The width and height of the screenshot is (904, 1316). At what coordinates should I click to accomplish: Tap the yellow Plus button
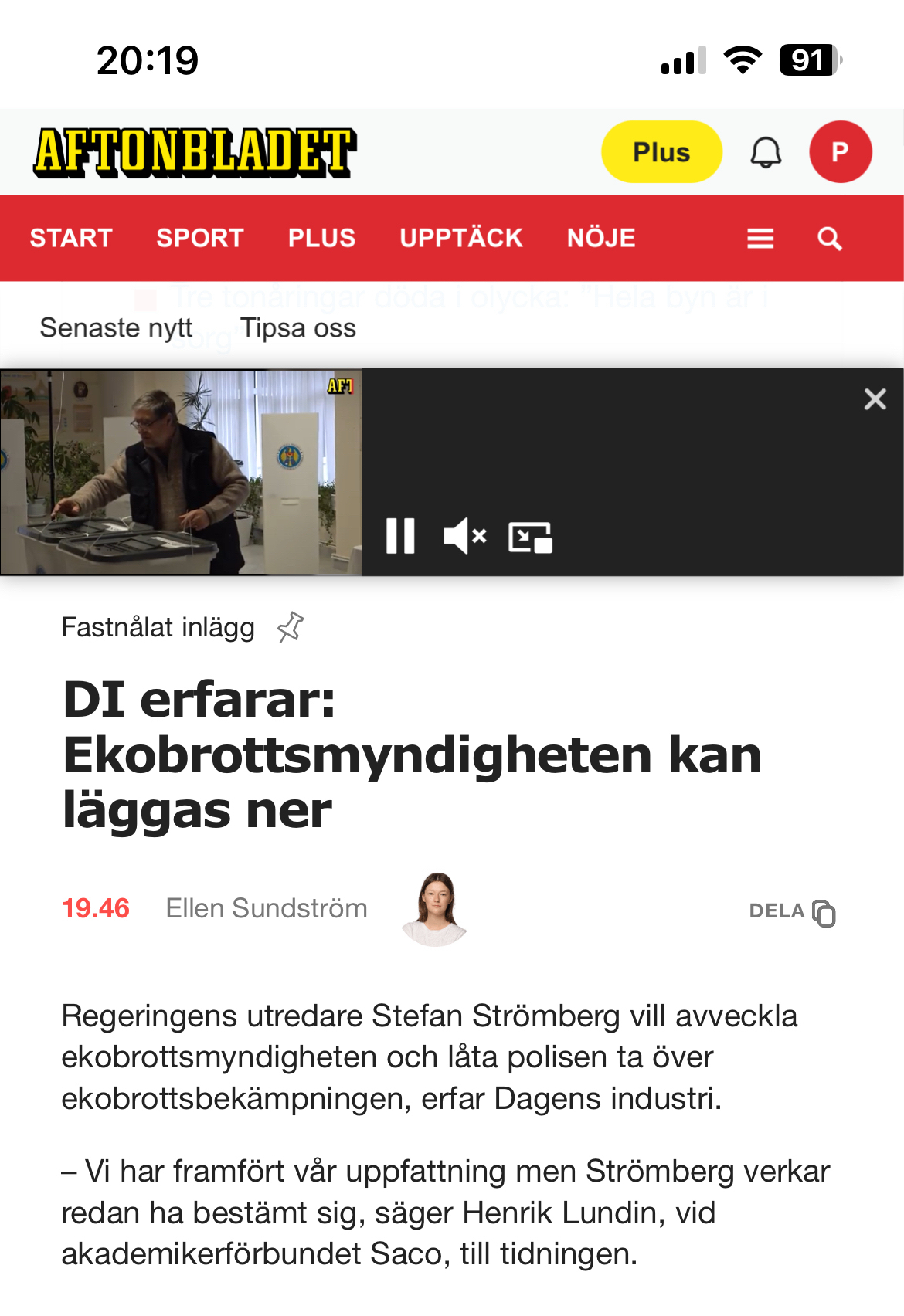[661, 152]
